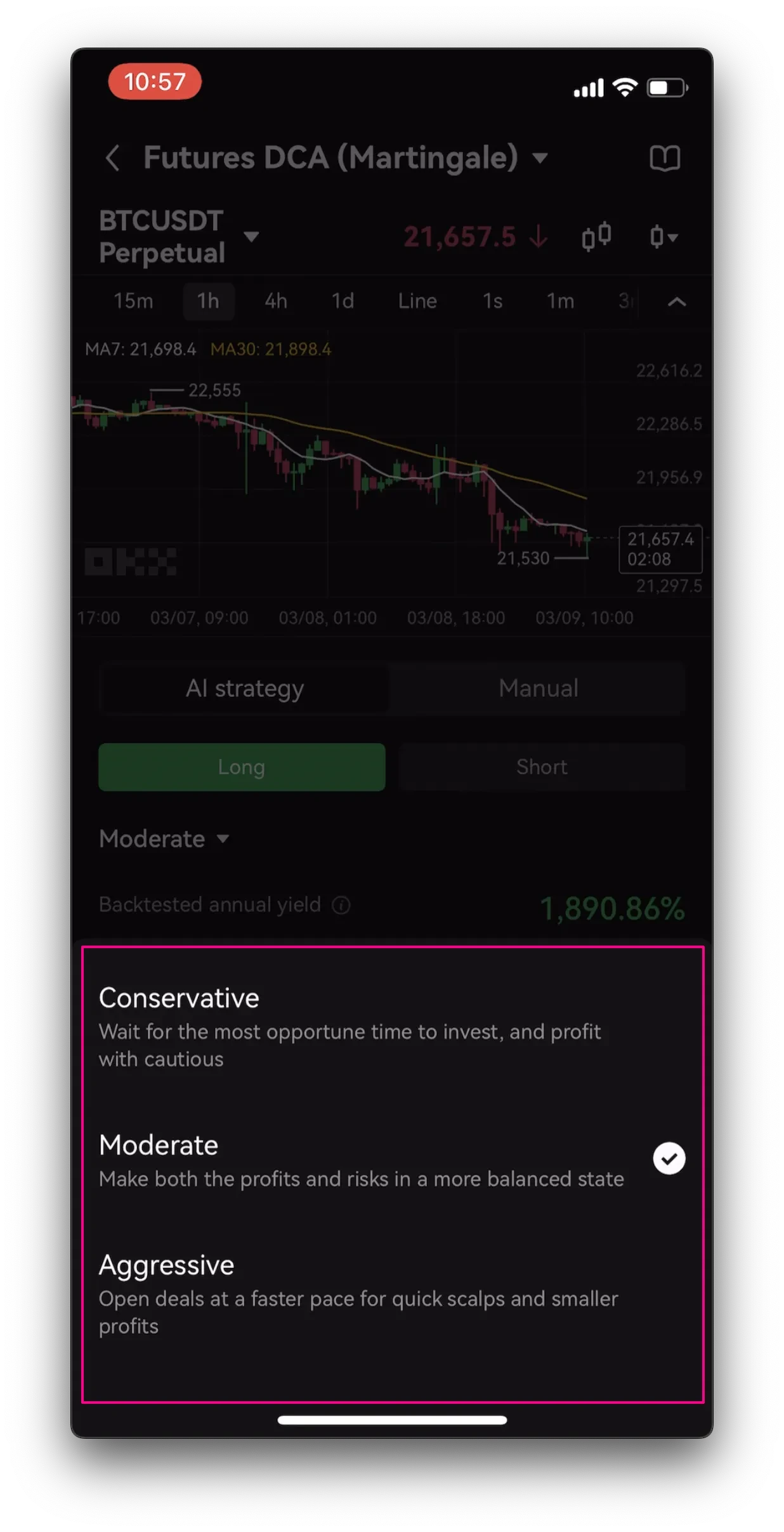Select the Aggressive risk option
784x1532 pixels.
coord(166,1264)
